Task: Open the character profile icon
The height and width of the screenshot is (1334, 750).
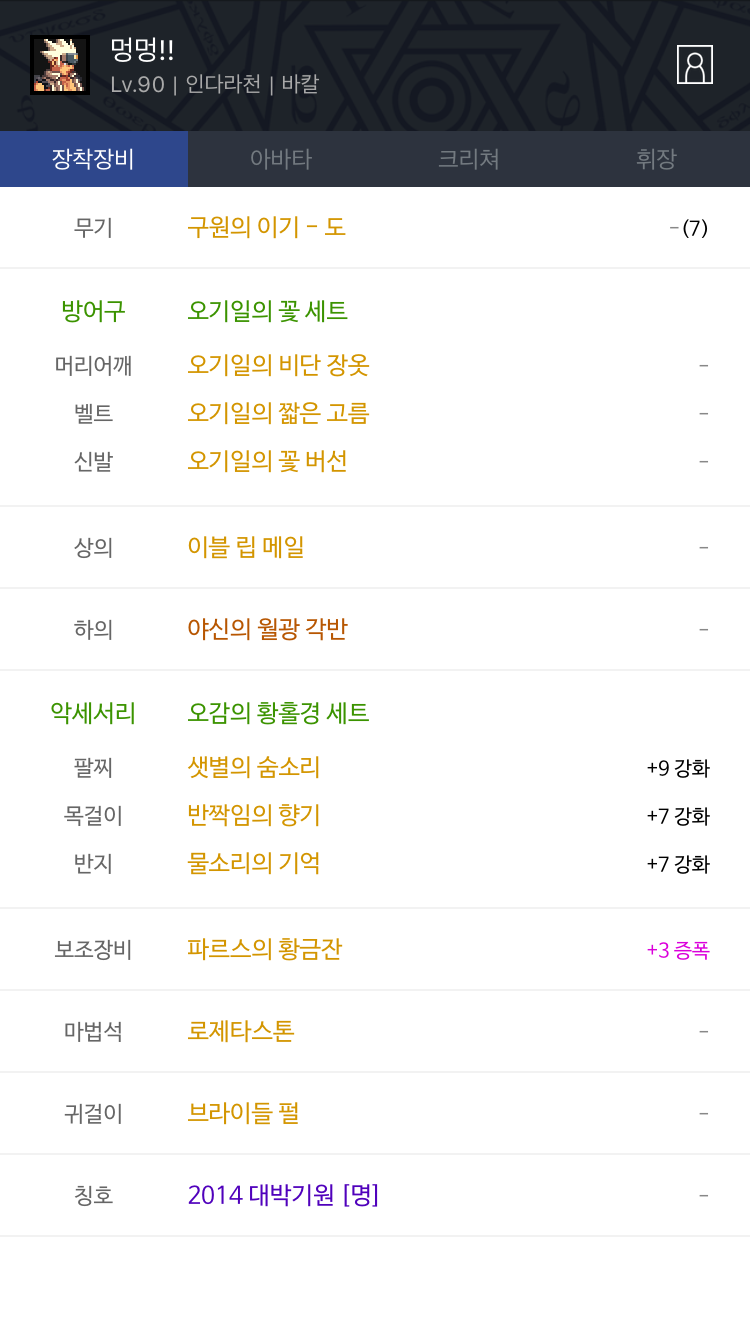Action: 694,65
